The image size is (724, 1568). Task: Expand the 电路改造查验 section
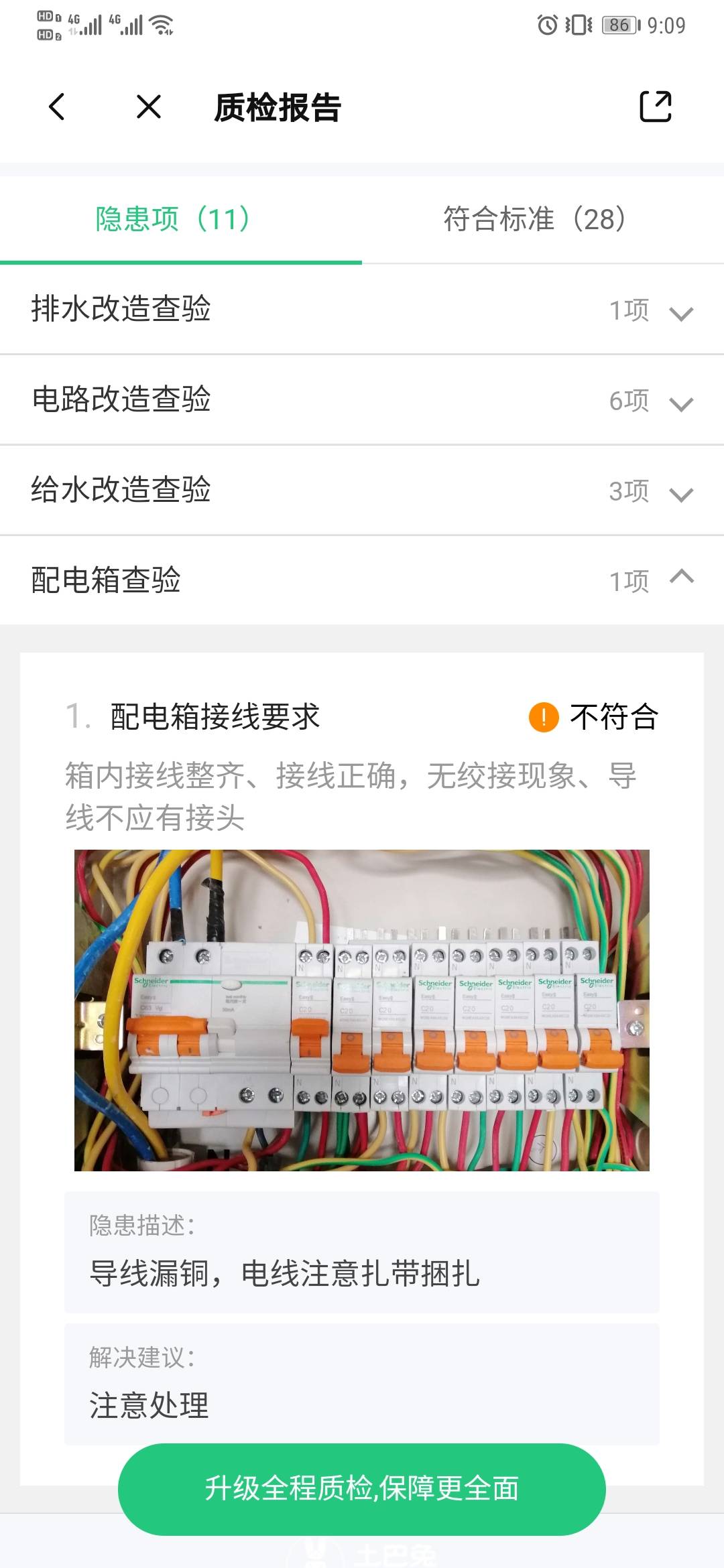(362, 400)
